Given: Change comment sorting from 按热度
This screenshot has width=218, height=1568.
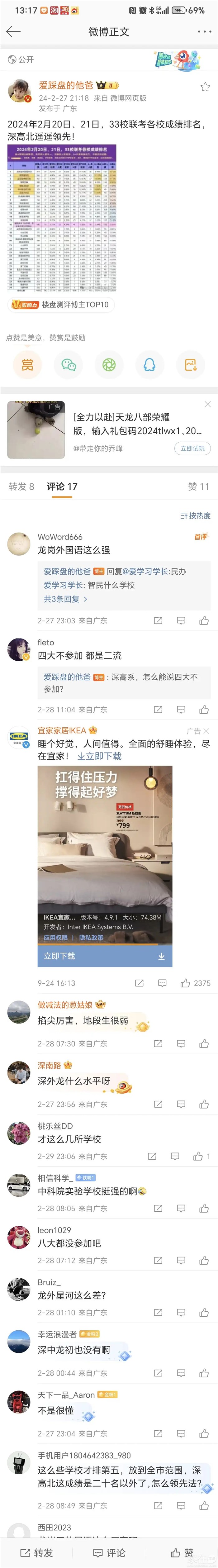Looking at the screenshot, I should 196,516.
